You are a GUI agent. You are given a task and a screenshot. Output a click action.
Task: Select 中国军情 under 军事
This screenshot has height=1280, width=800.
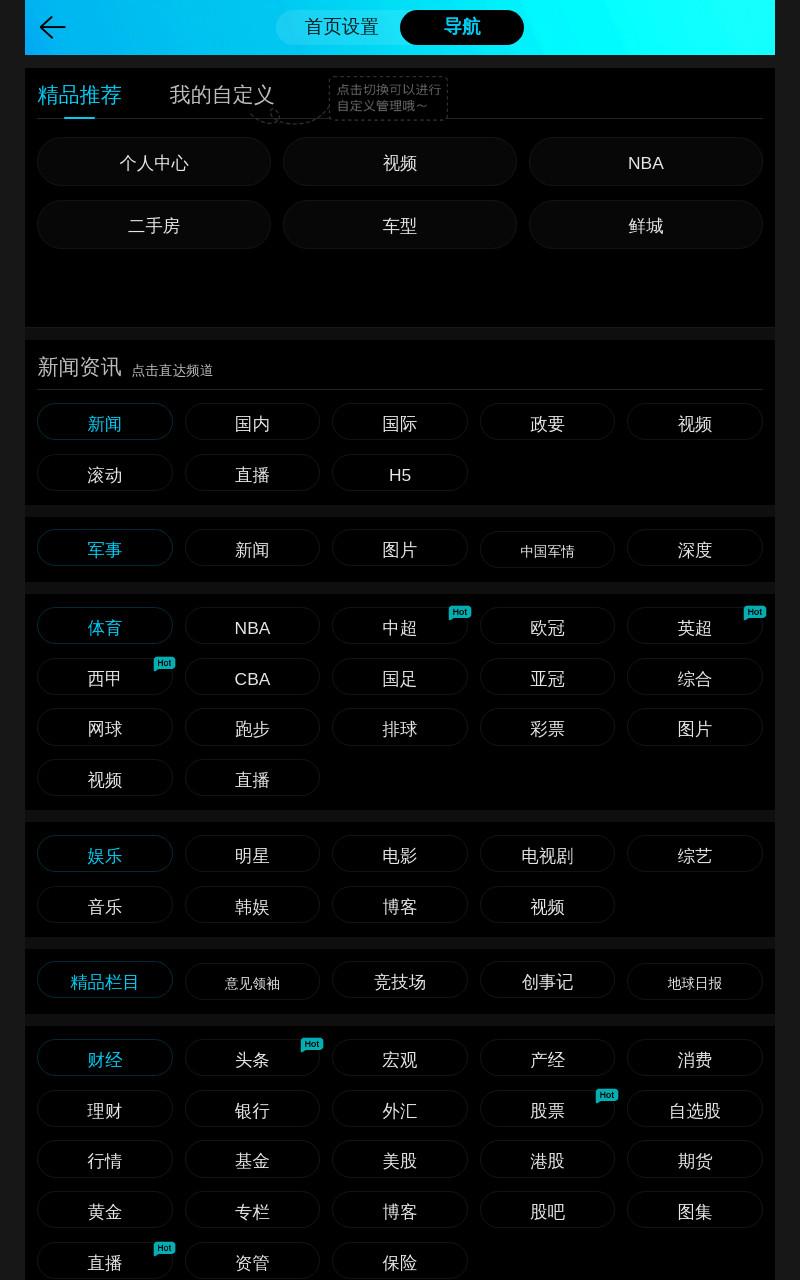coord(547,549)
